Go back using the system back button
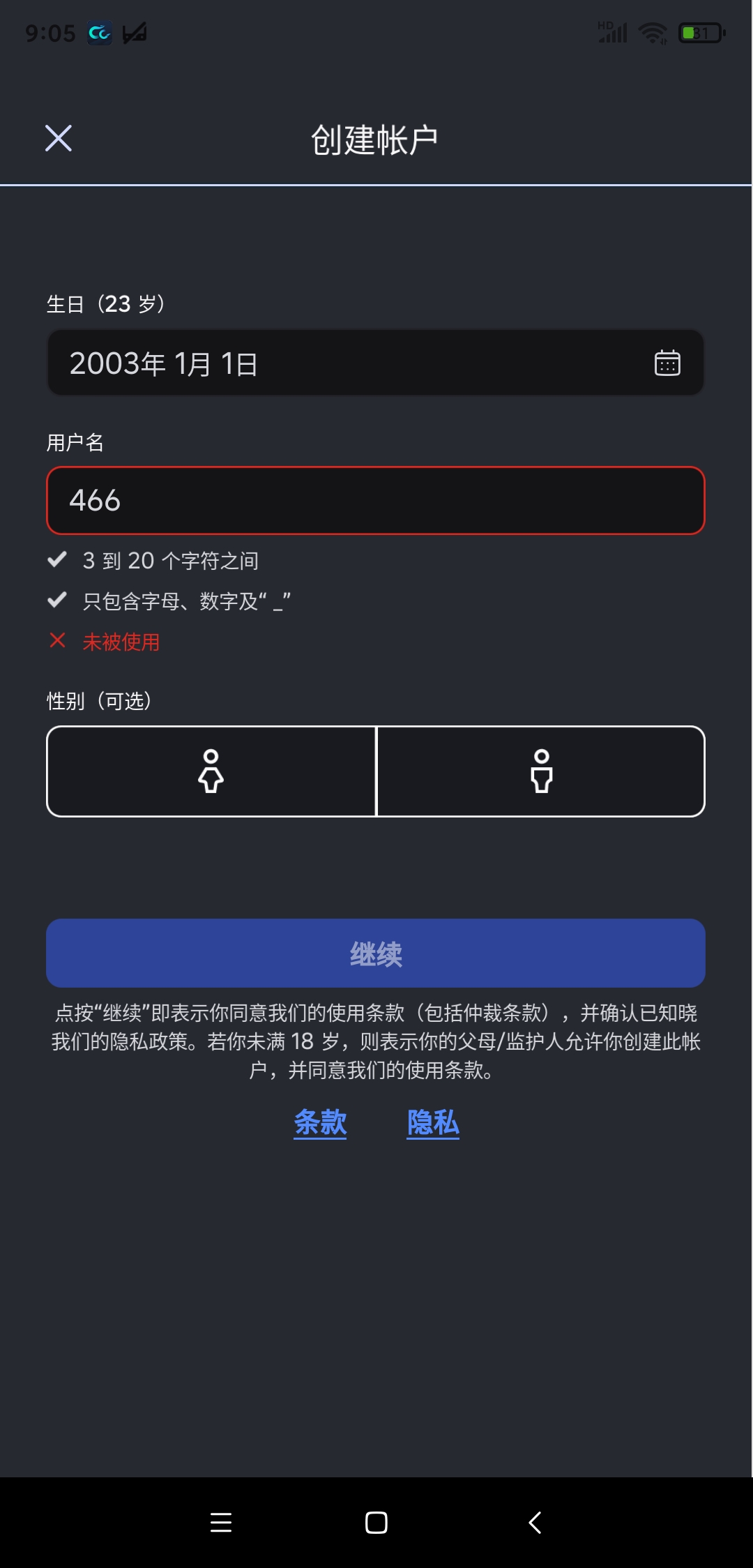The height and width of the screenshot is (1568, 753). [535, 1522]
